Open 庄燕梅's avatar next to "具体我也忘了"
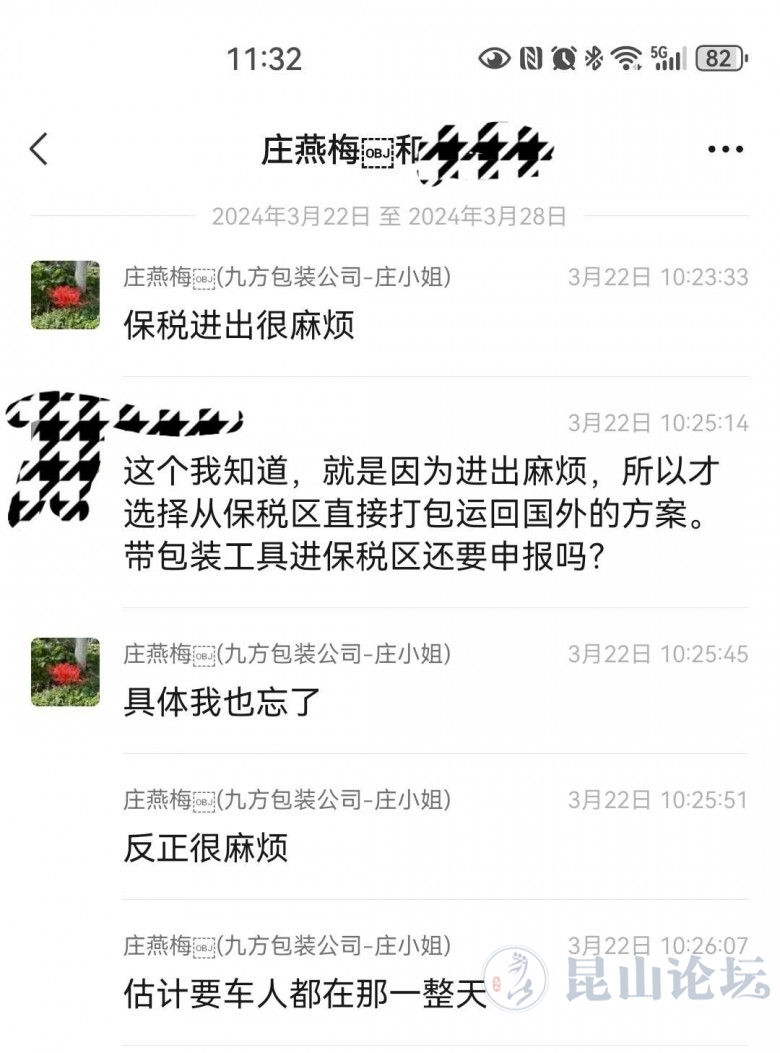The height and width of the screenshot is (1053, 780). pyautogui.click(x=66, y=672)
